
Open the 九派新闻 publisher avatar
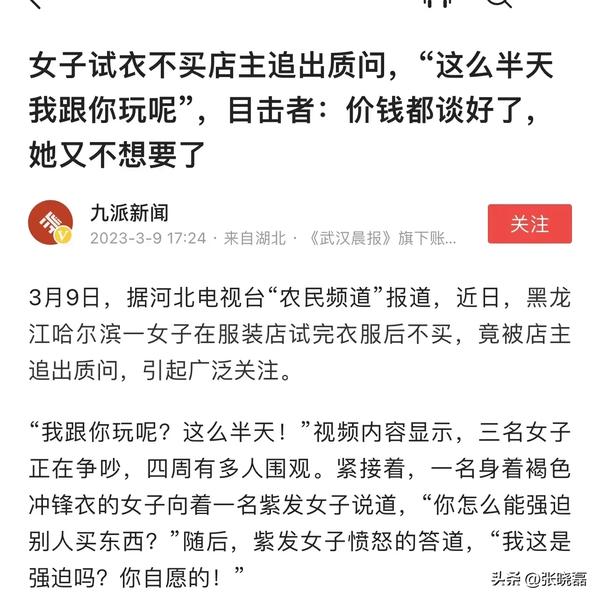[50, 223]
